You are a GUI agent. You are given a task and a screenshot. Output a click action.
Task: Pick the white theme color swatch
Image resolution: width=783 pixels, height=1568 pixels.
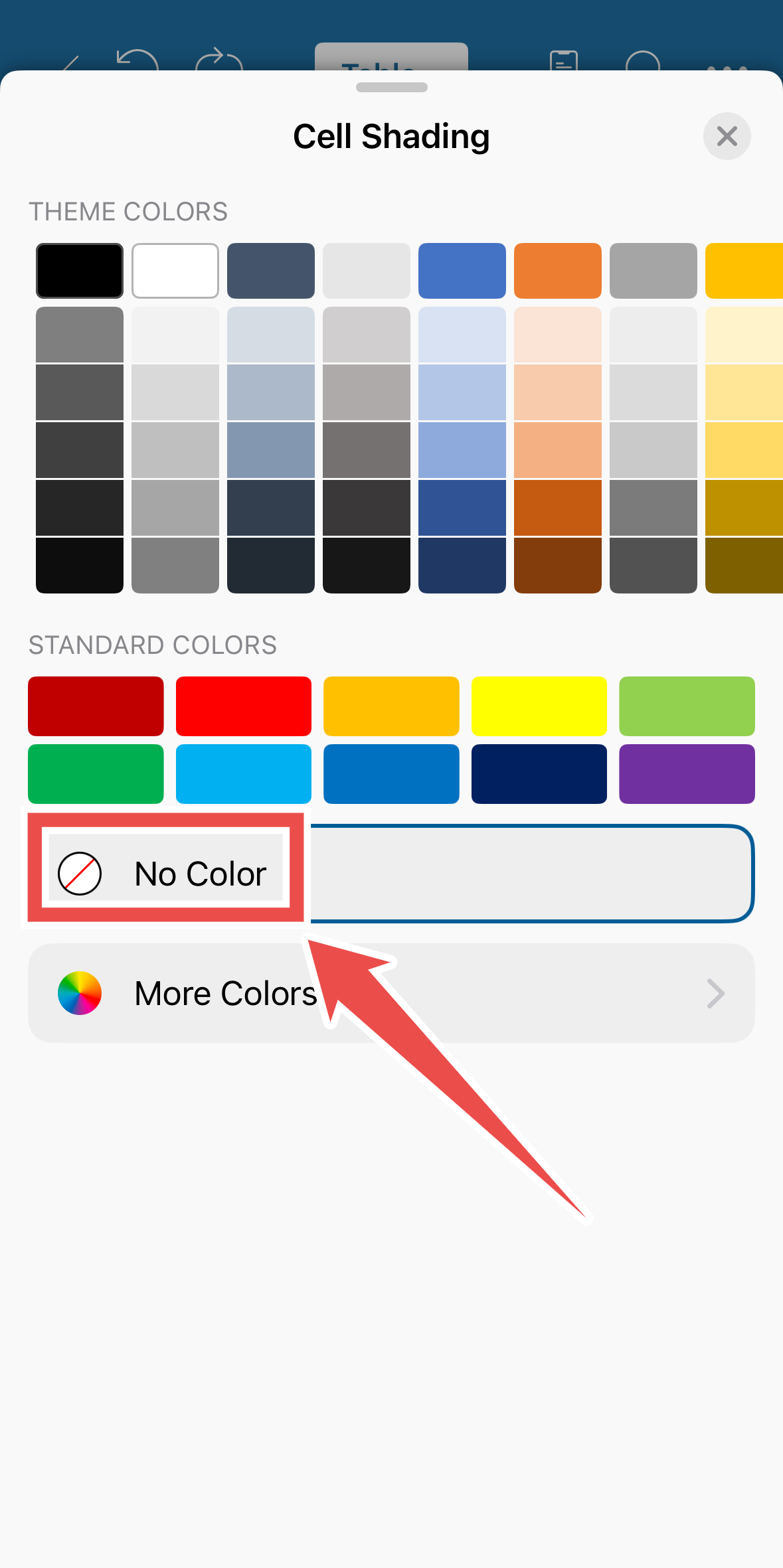pyautogui.click(x=175, y=271)
